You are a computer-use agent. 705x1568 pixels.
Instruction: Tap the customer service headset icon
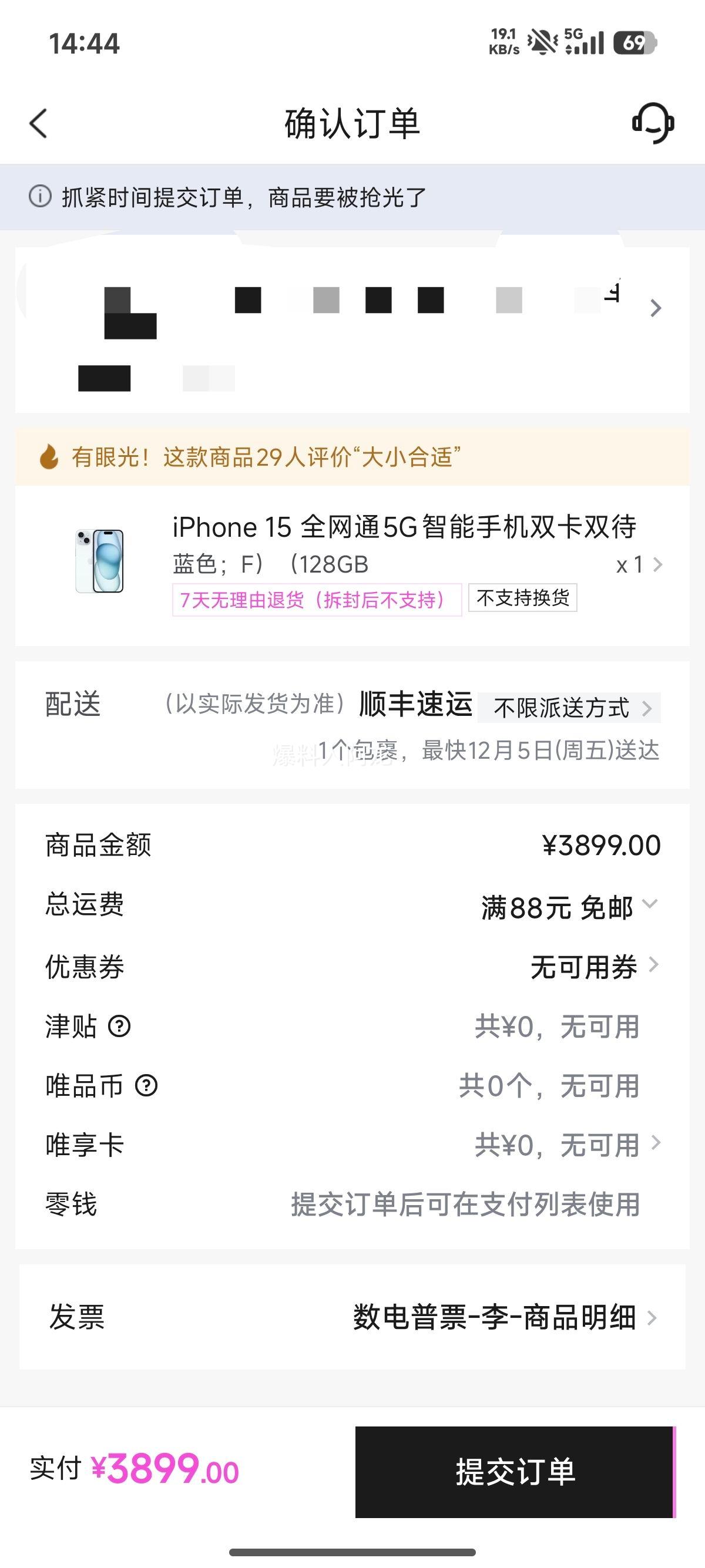653,123
